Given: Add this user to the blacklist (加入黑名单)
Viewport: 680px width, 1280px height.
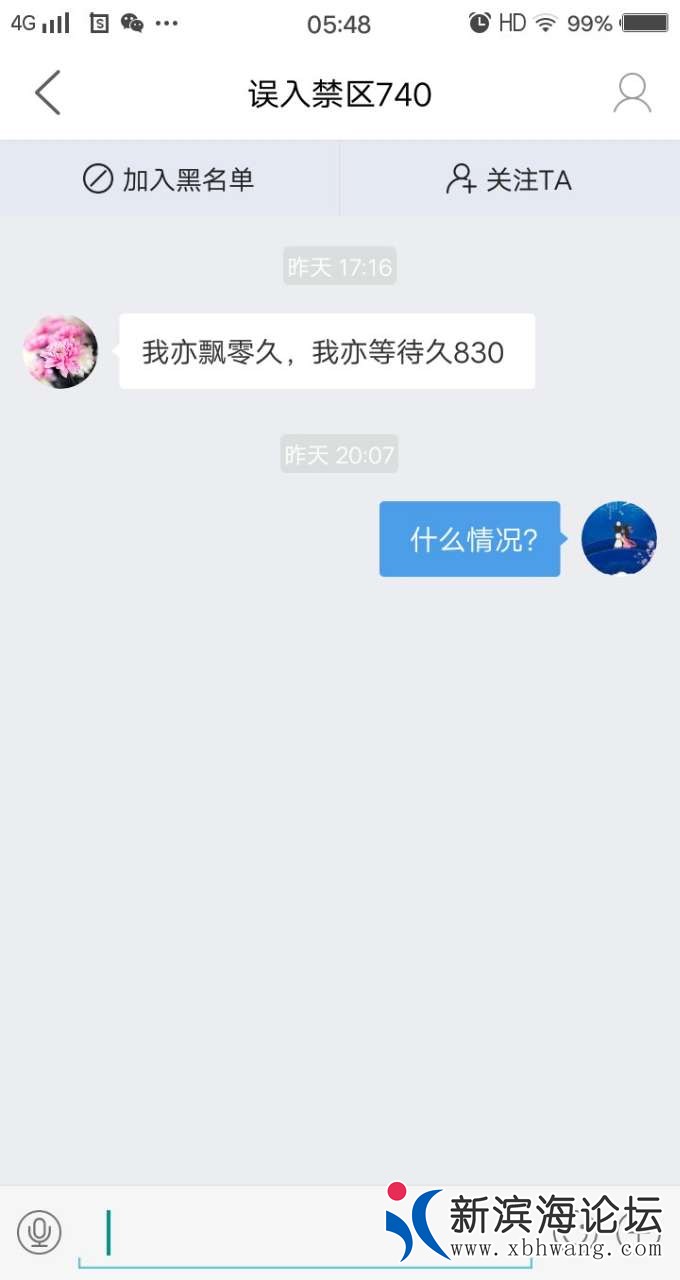Looking at the screenshot, I should pyautogui.click(x=169, y=179).
